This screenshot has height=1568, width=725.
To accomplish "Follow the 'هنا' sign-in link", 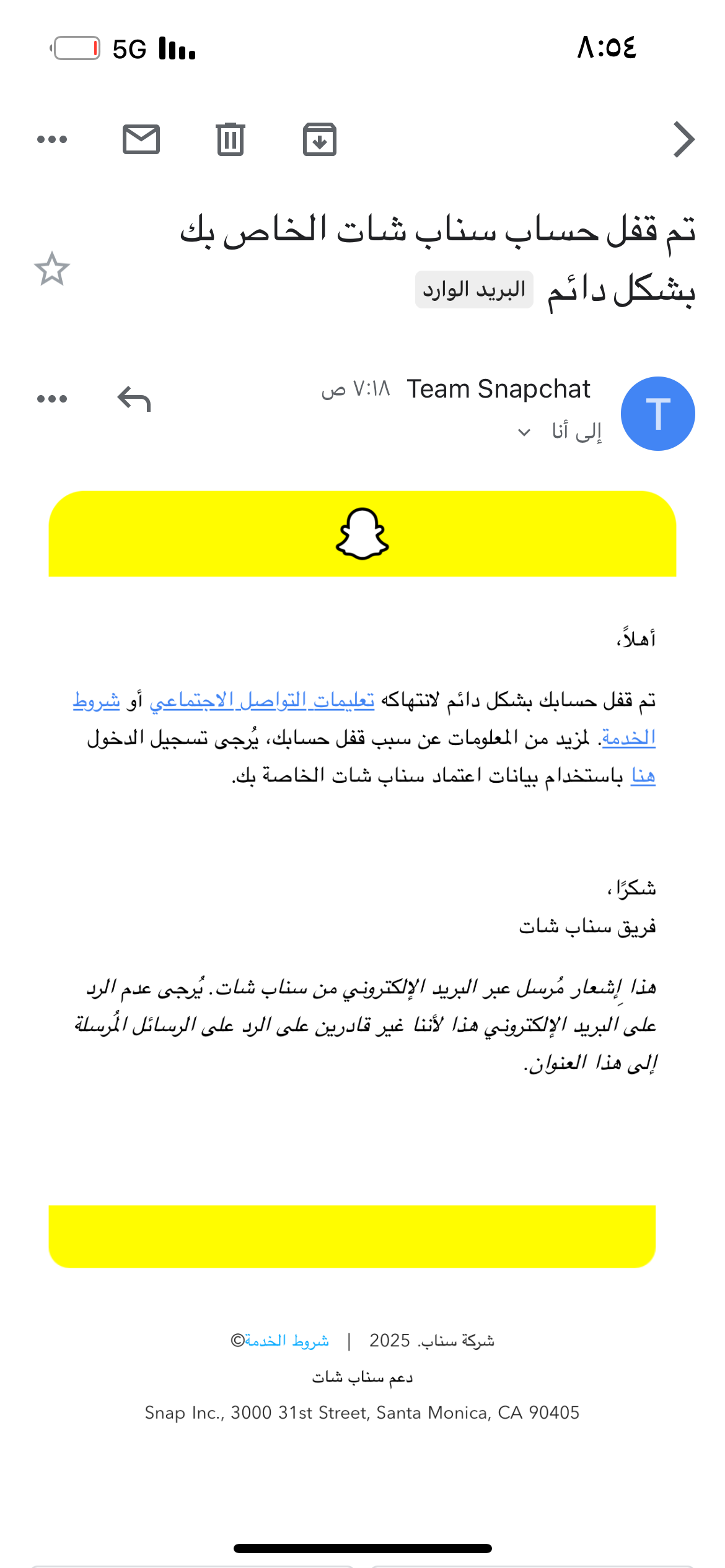I will (x=643, y=775).
